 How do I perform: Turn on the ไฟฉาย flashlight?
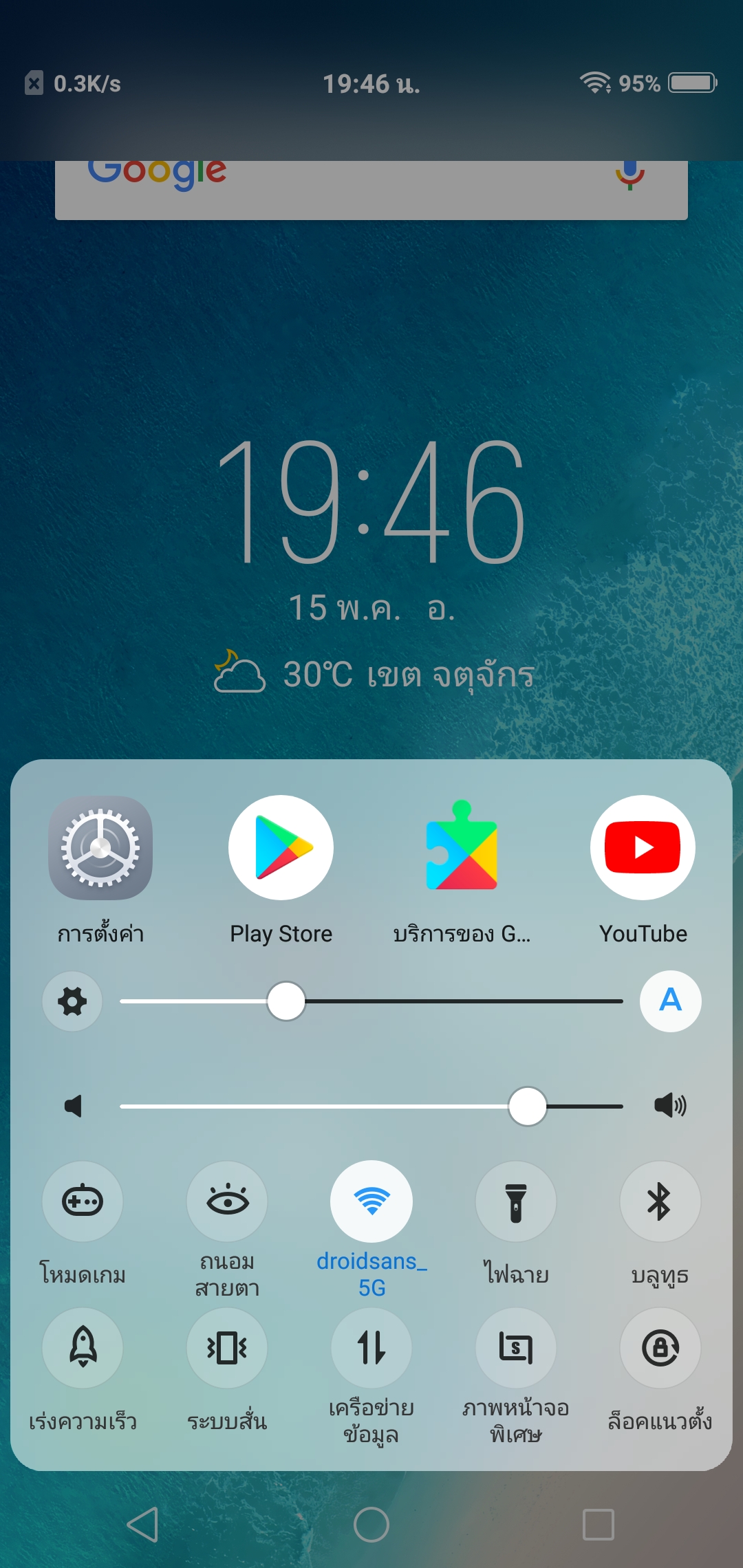516,1201
